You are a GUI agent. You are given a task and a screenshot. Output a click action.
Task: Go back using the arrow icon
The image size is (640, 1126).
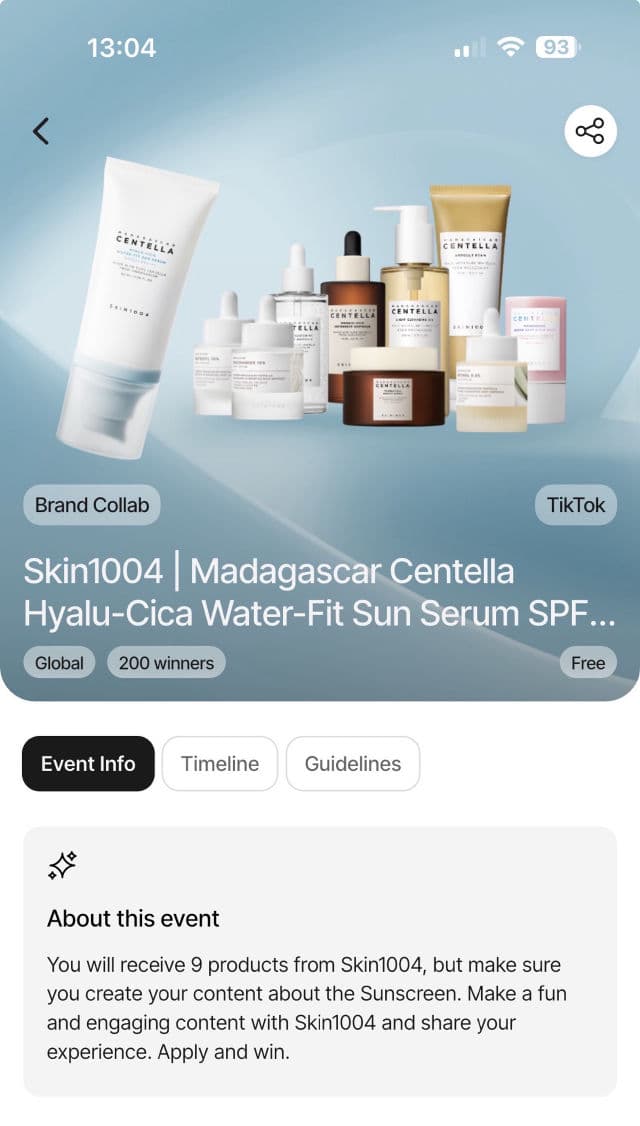pos(41,131)
